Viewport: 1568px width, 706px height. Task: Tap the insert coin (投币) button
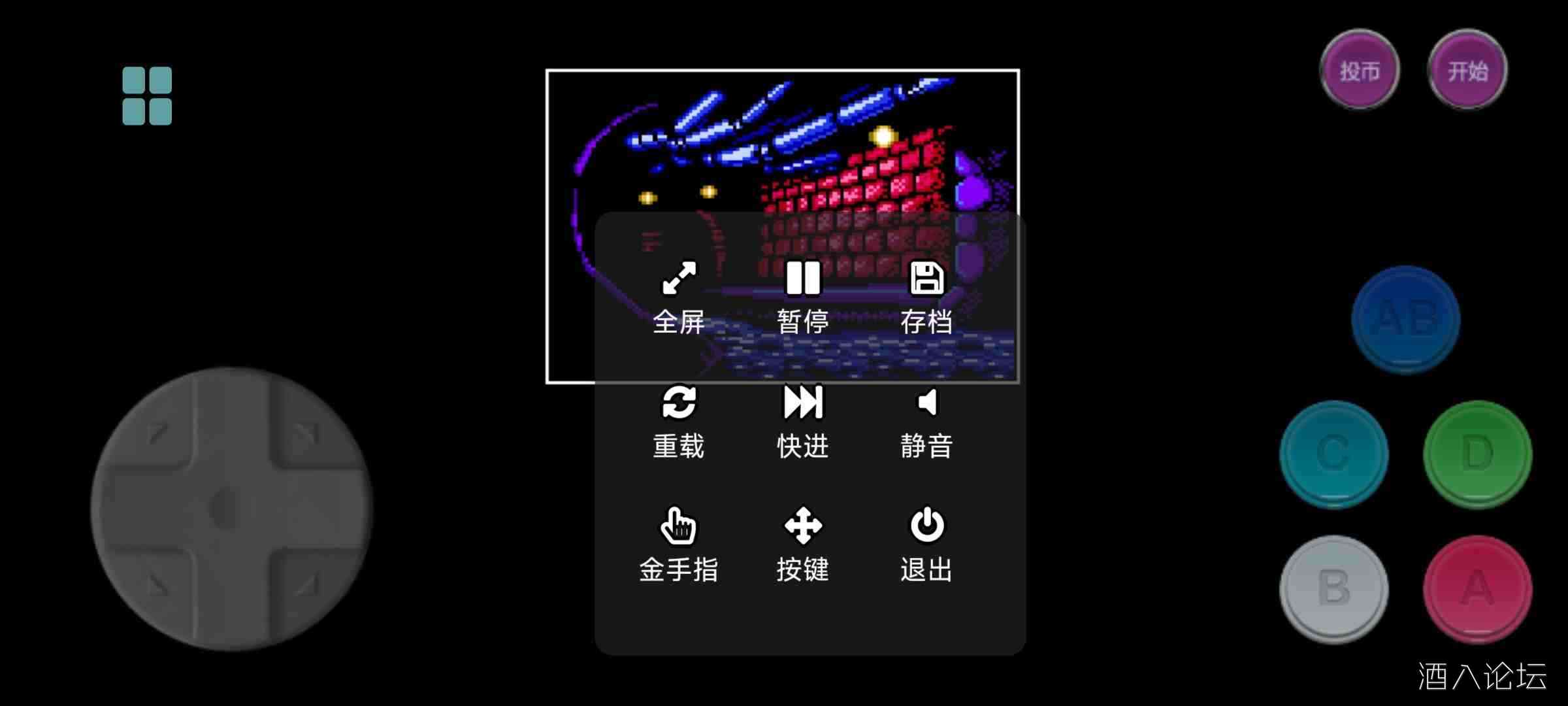tap(1360, 69)
